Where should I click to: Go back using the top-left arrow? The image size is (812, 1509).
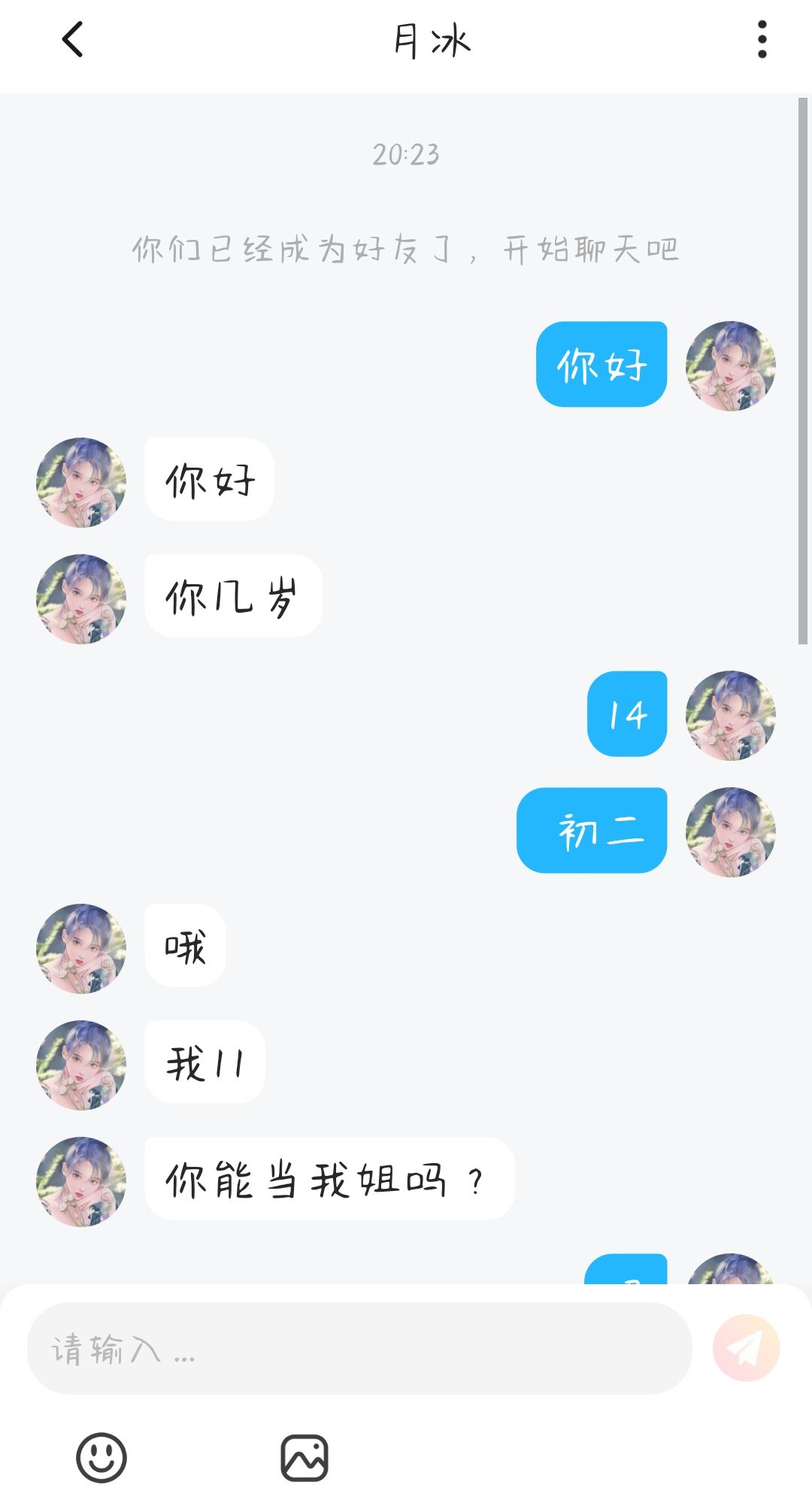72,40
